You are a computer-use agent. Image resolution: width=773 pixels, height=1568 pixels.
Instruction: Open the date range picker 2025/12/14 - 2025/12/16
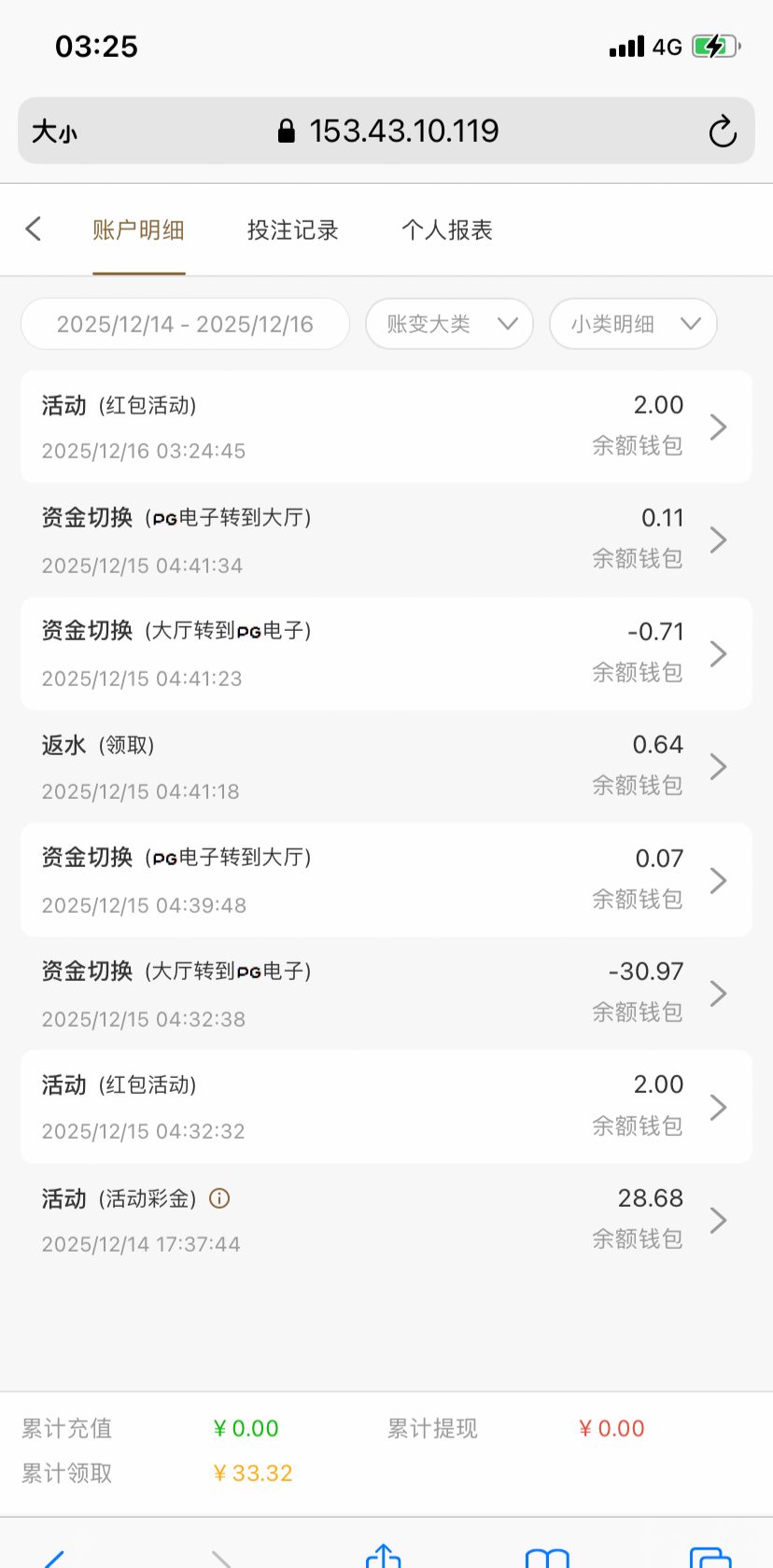coord(185,324)
